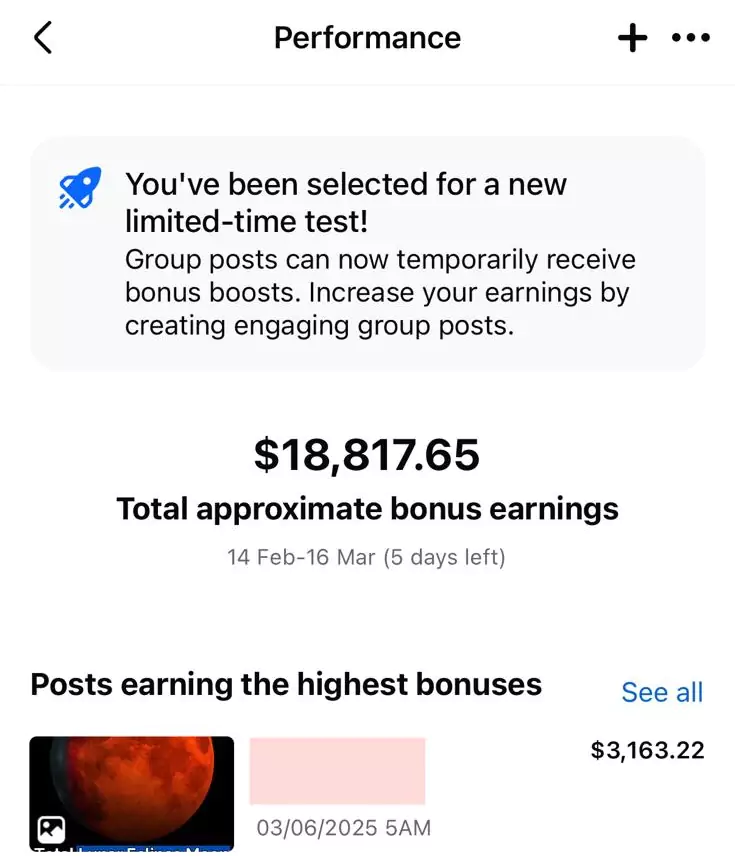
Task: Open the limited-time test announcement card
Action: tap(367, 254)
